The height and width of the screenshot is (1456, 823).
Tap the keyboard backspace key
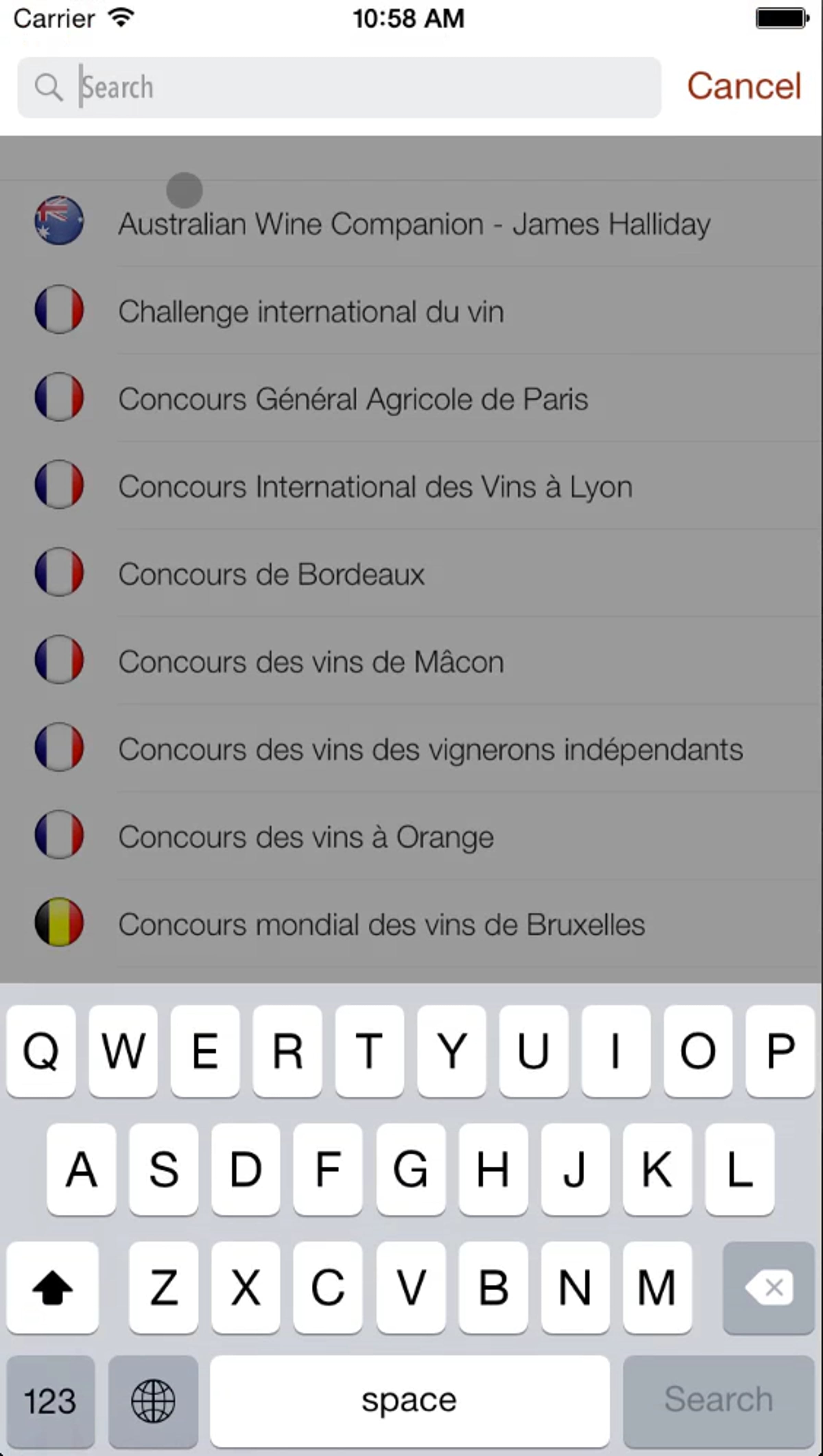pos(768,1288)
